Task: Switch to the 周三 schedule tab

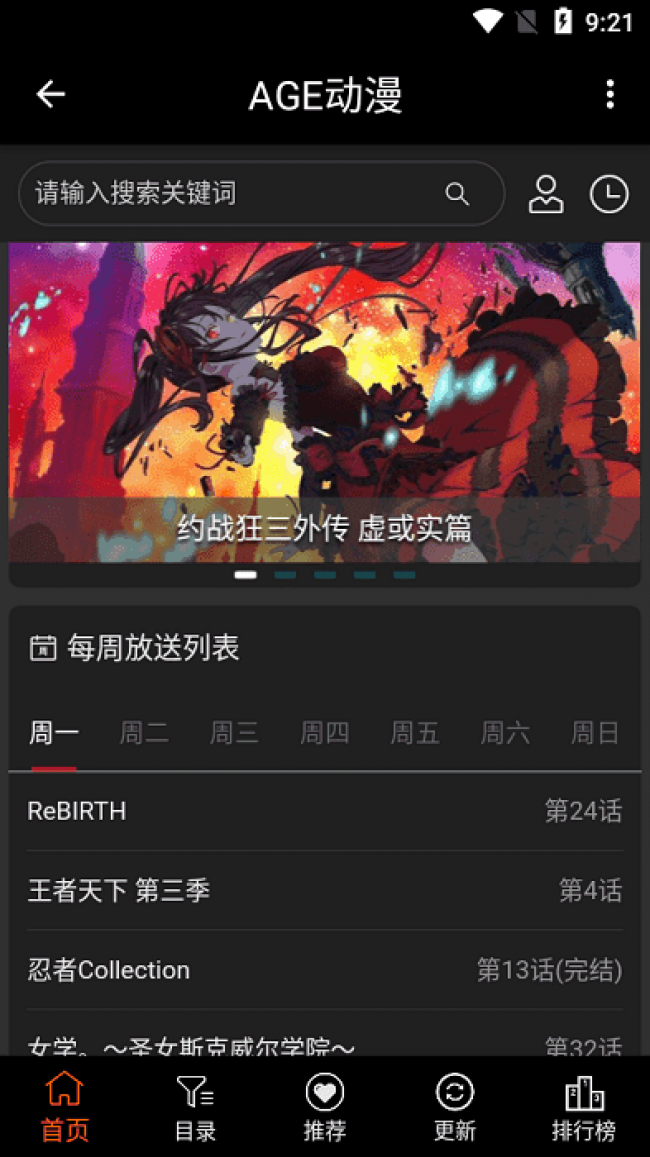Action: 235,733
